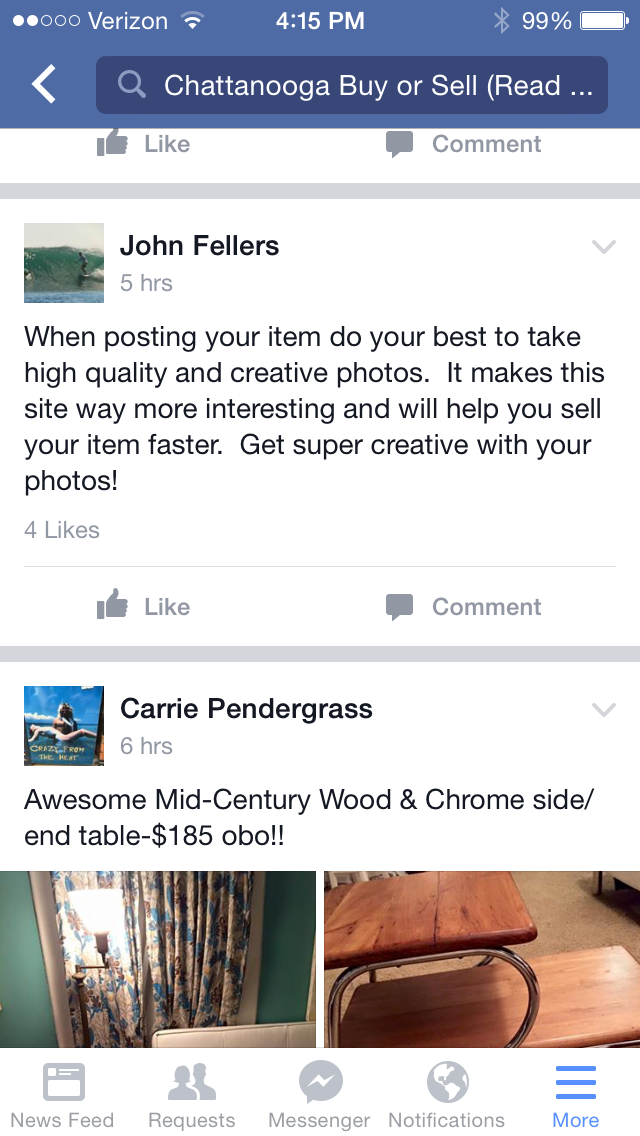This screenshot has height=1136, width=640.
Task: Open the Requests tab
Action: point(191,1095)
